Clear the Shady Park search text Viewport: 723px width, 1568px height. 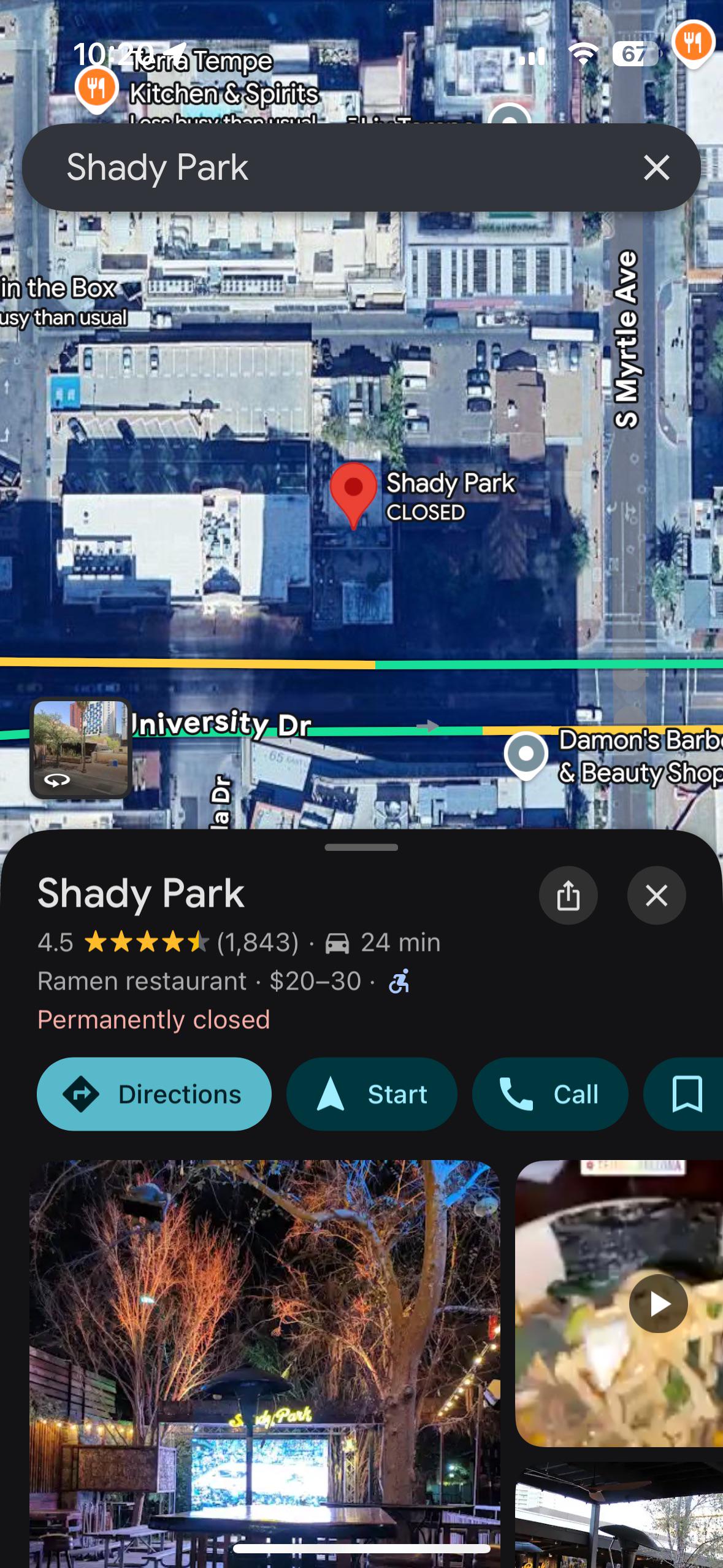click(x=656, y=167)
